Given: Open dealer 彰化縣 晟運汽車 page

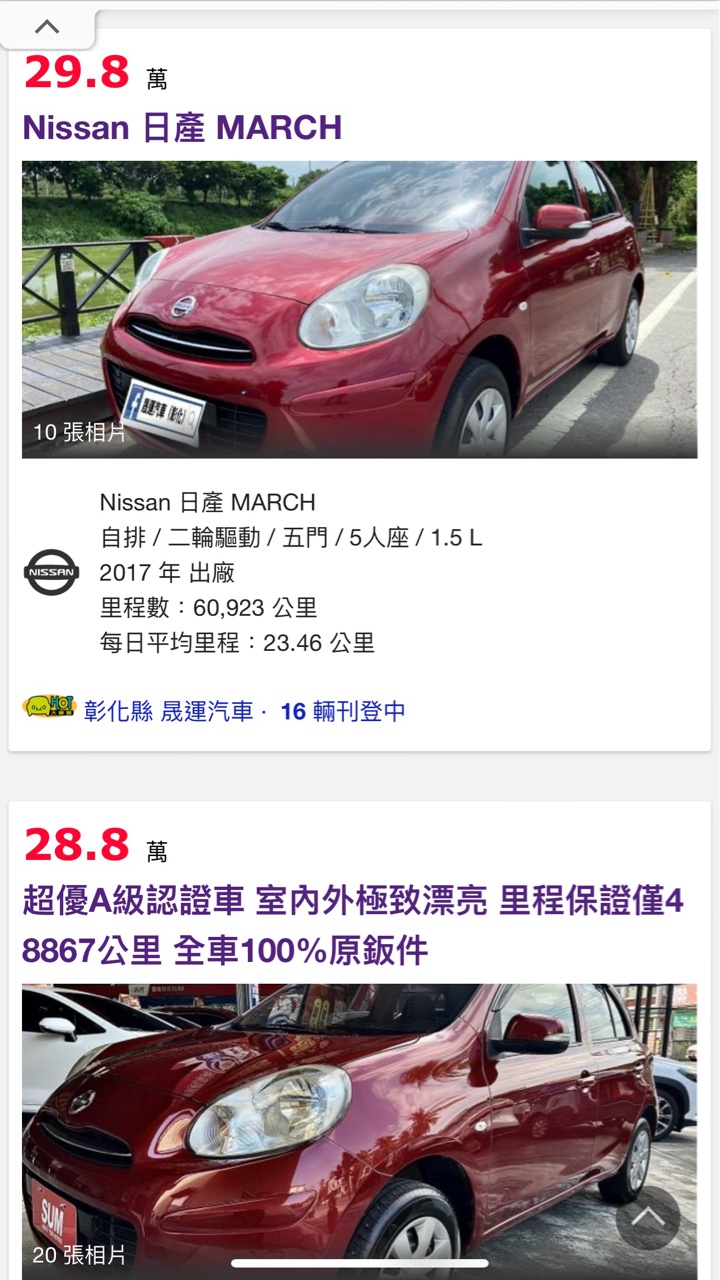Looking at the screenshot, I should (x=168, y=711).
